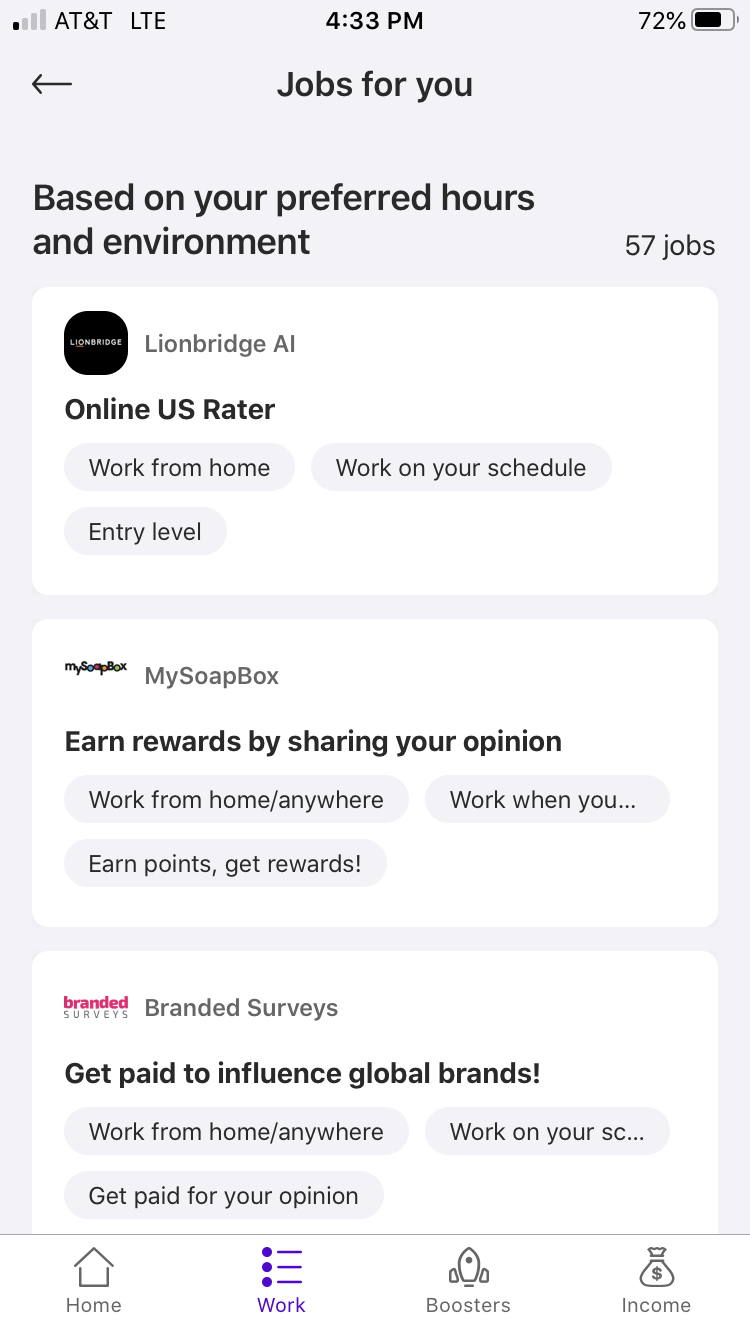Open the Branded Surveys job listing

[x=374, y=1073]
